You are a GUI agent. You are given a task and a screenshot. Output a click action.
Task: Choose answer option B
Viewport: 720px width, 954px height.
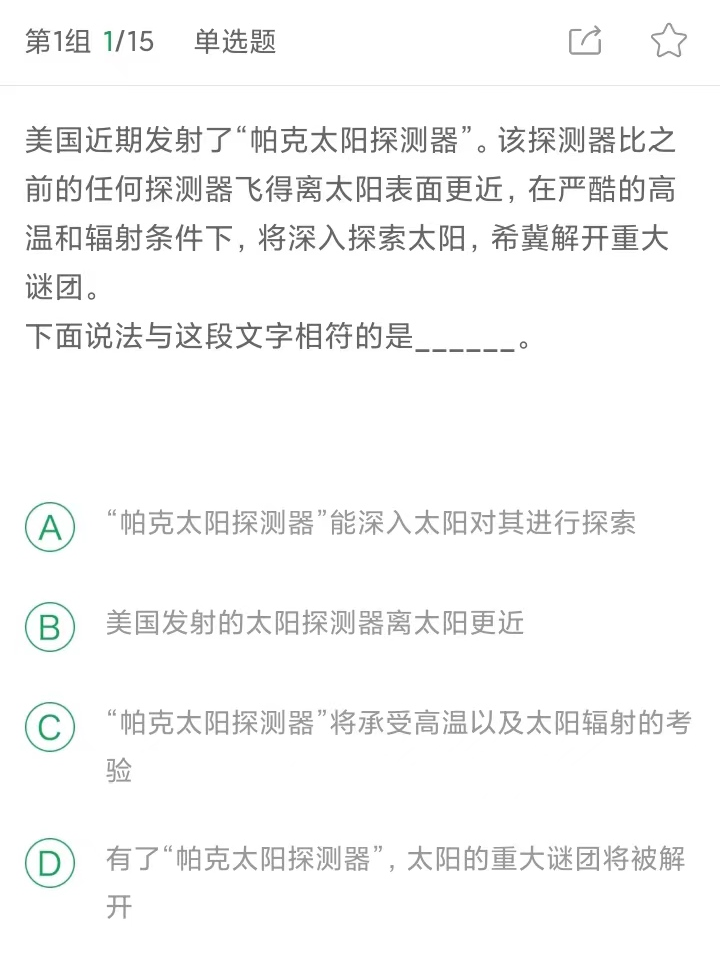(49, 627)
